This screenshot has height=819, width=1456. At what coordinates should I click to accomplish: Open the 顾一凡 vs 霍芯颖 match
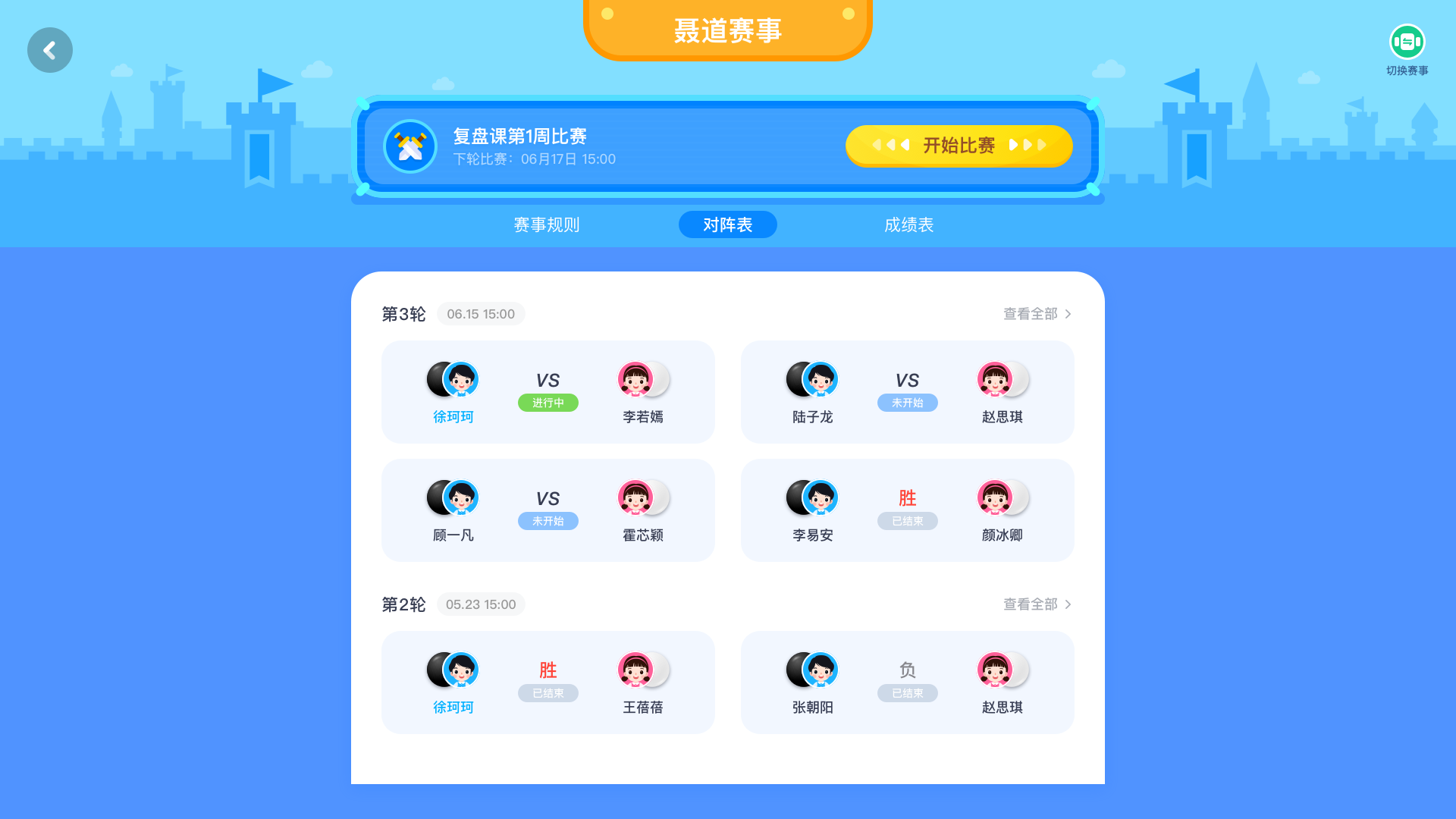(548, 510)
